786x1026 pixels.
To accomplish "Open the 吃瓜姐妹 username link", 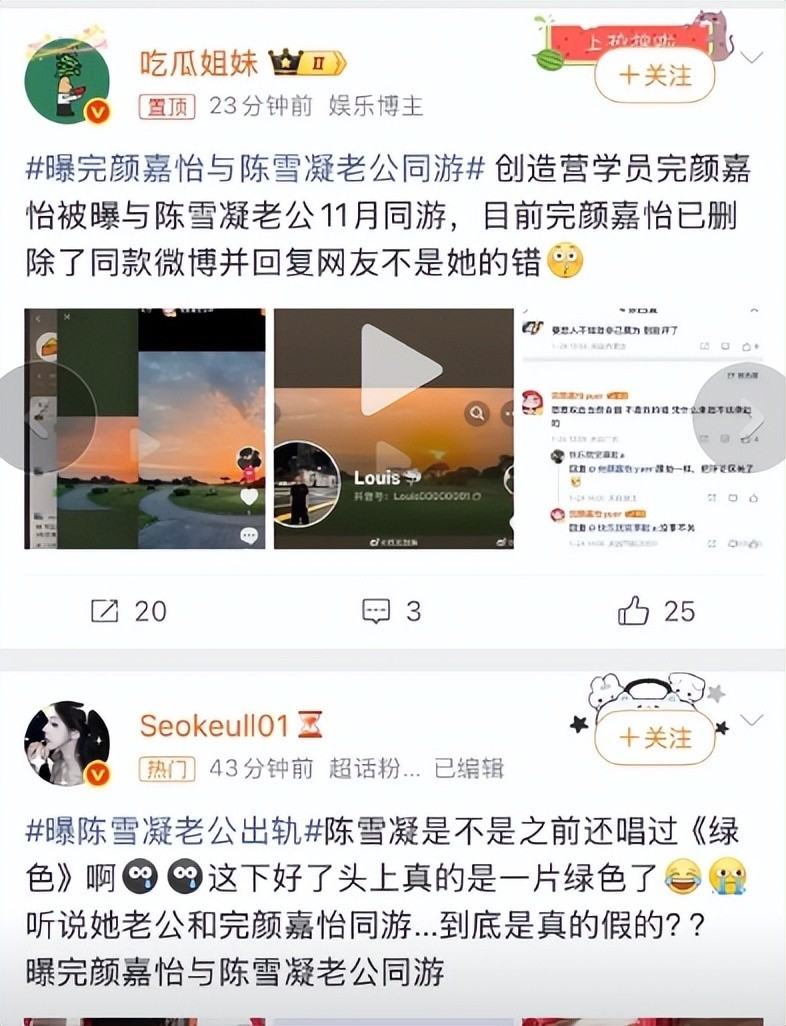I will [x=199, y=63].
